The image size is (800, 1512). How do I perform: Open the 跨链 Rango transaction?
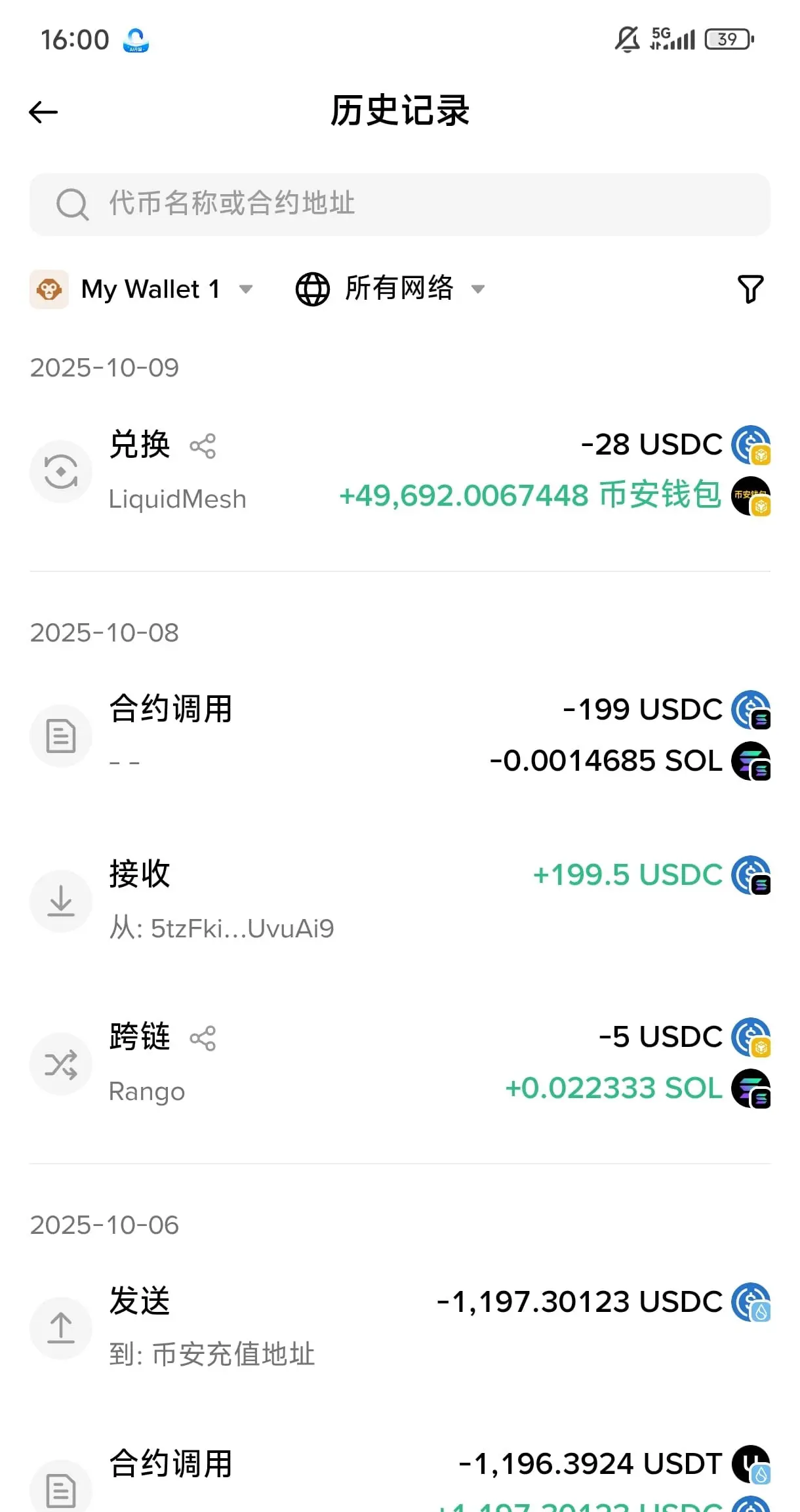(x=400, y=1064)
